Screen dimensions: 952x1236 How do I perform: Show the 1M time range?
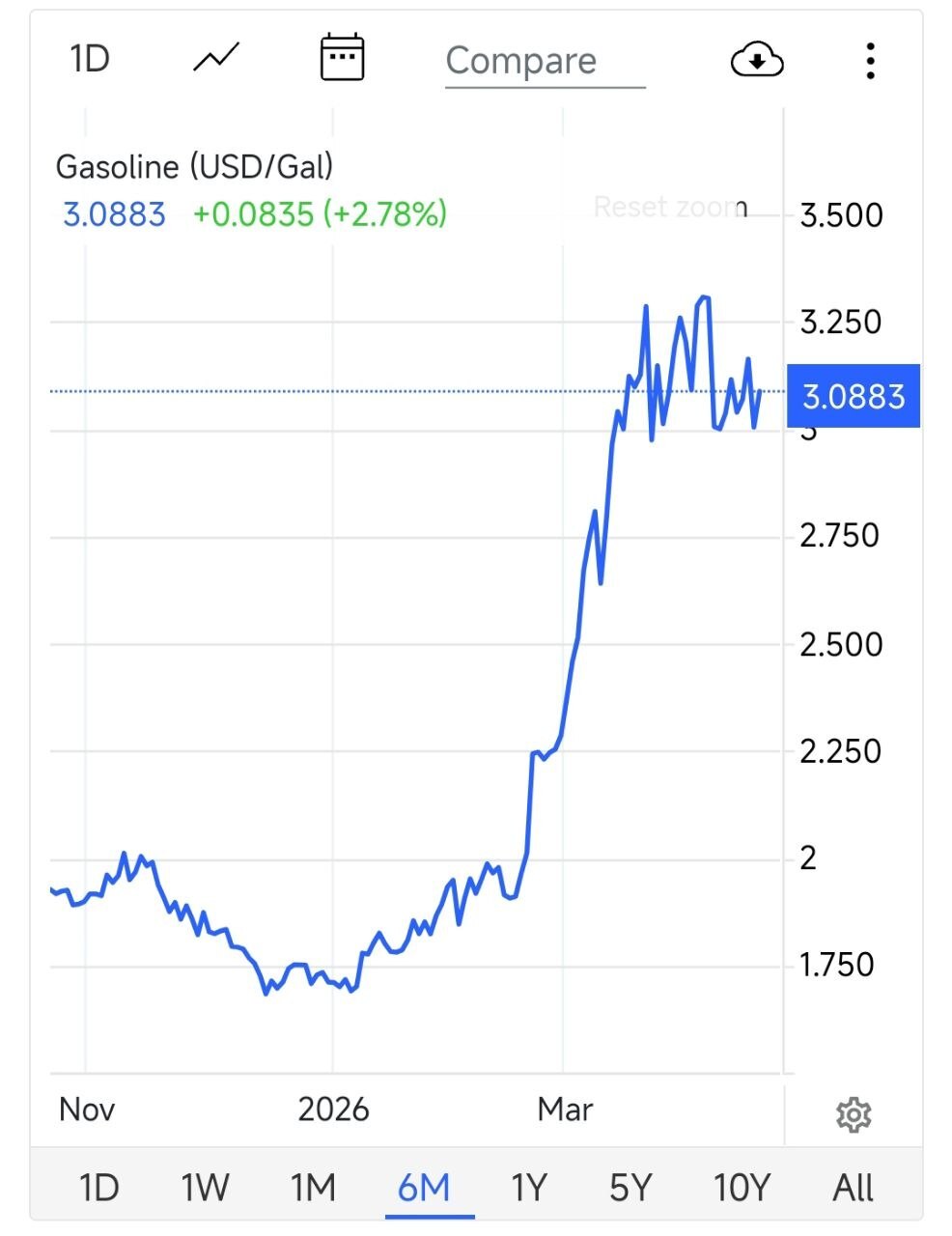314,1187
